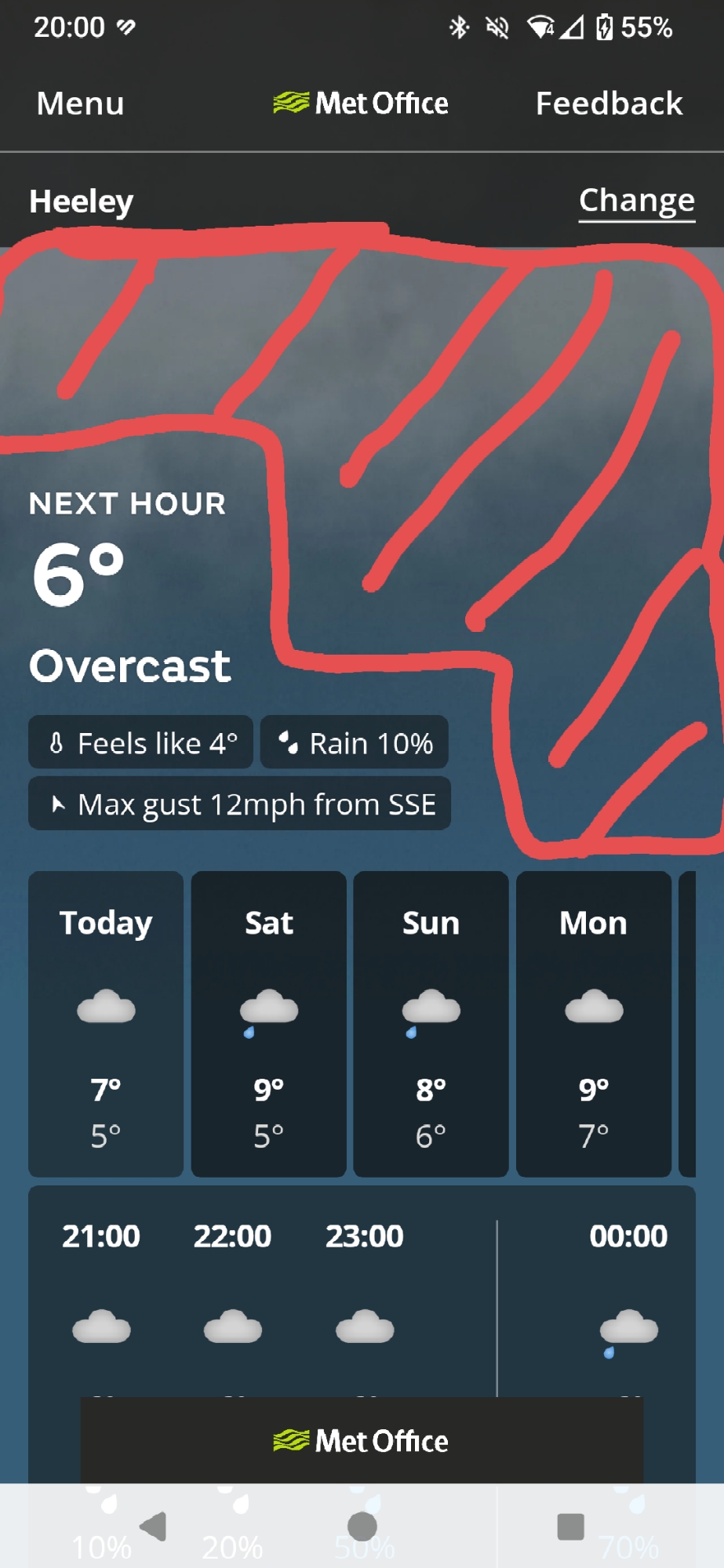Select the Today forecast card
This screenshot has width=724, height=1568.
coord(106,1023)
